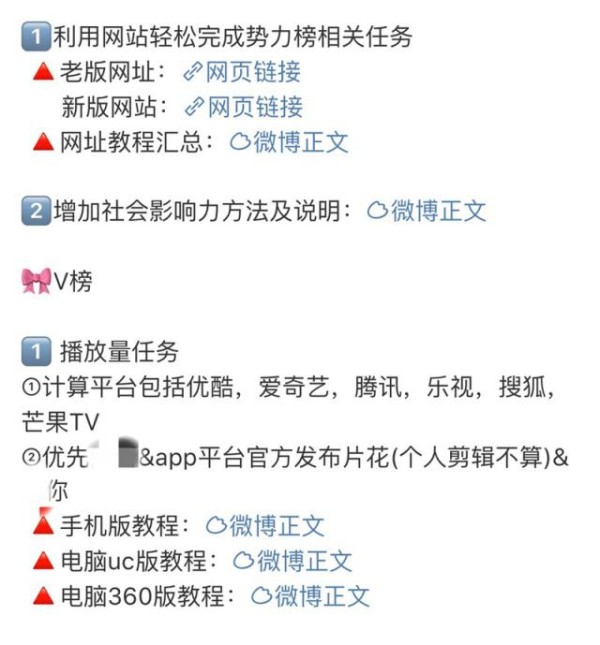The image size is (600, 645).
Task: Open the 电脑360版教程 微博正文 link
Action: (x=310, y=597)
